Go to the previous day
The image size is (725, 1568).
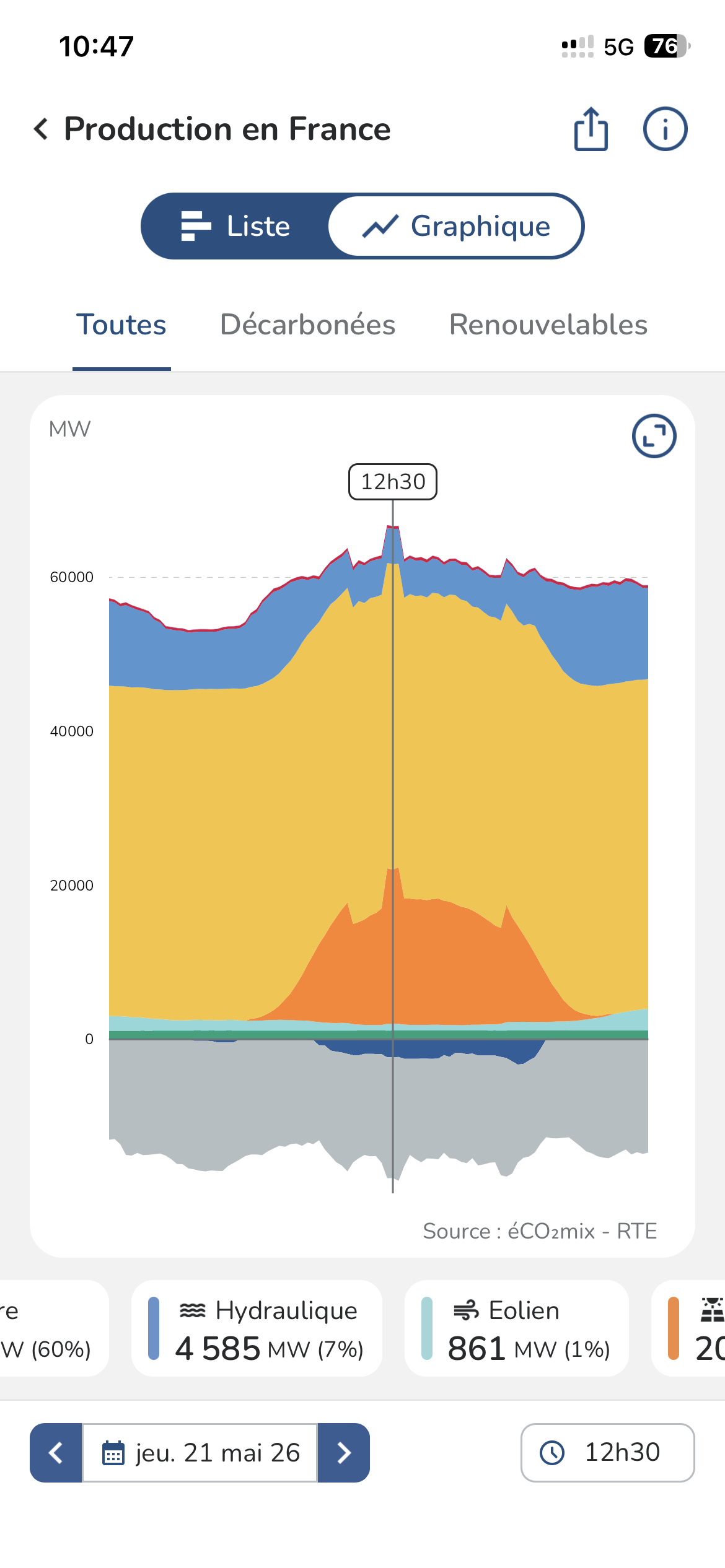[56, 1453]
